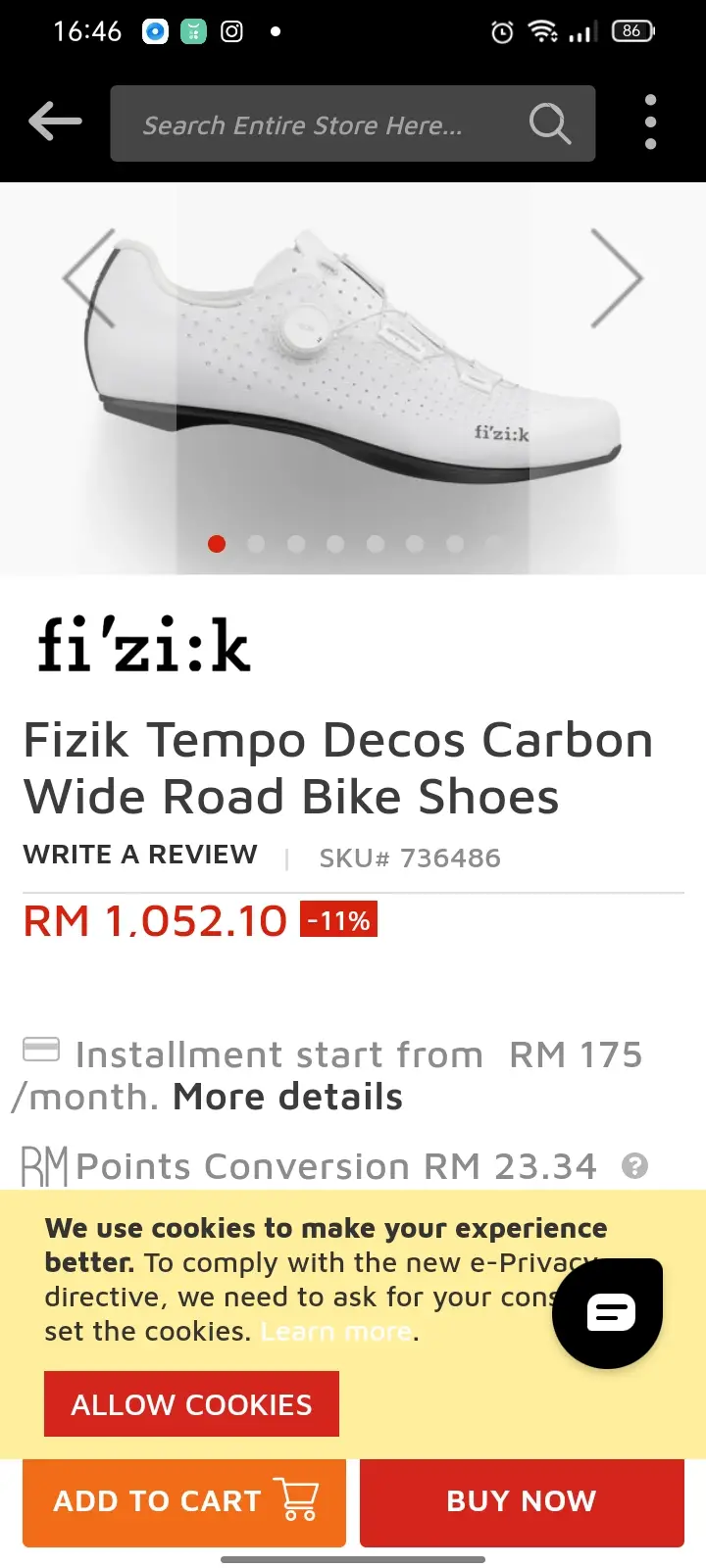Open the live chat bubble
The width and height of the screenshot is (706, 1568).
pyautogui.click(x=608, y=1312)
